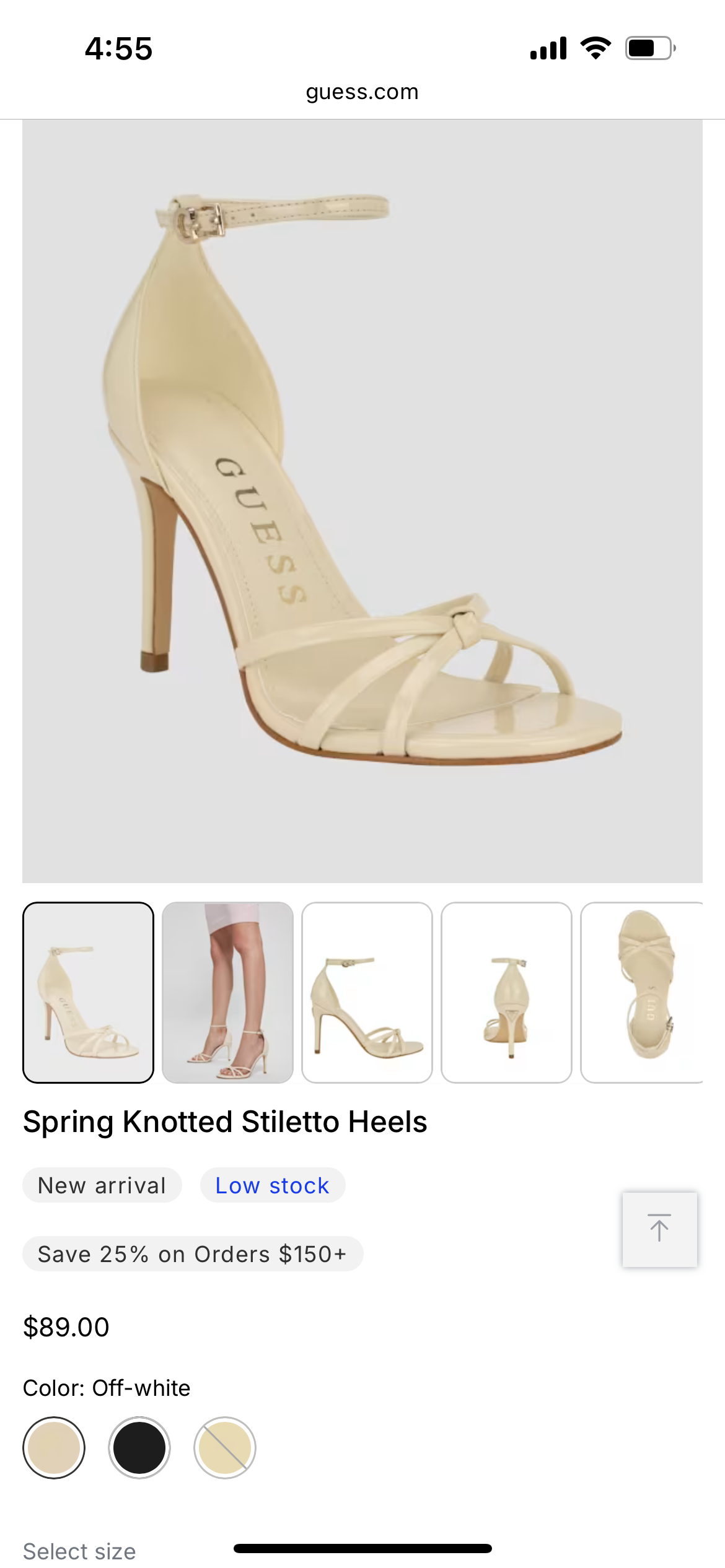This screenshot has height=1568, width=725.
Task: Tap the guess.com address bar
Action: click(x=362, y=92)
